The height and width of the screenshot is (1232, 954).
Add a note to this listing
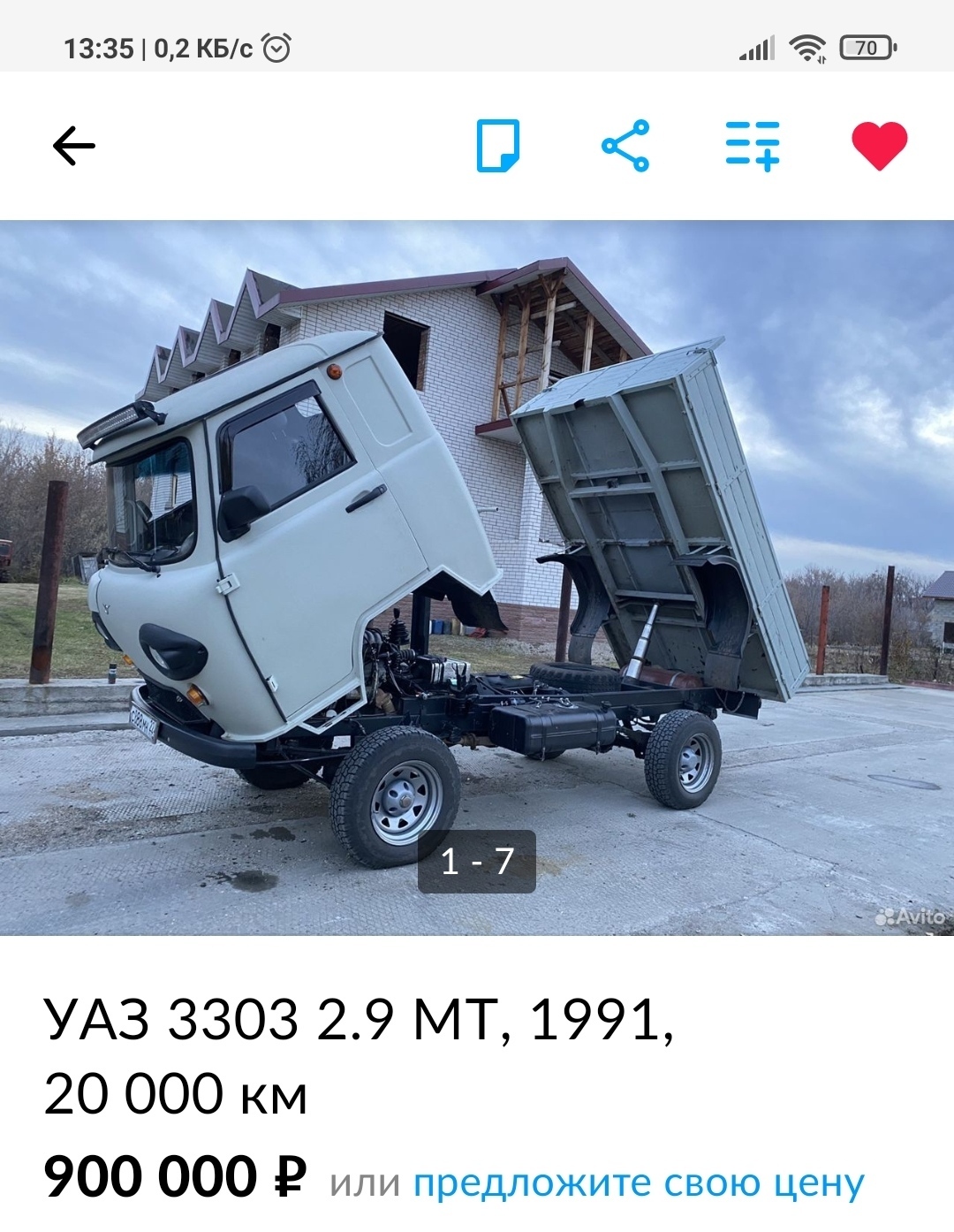point(498,146)
